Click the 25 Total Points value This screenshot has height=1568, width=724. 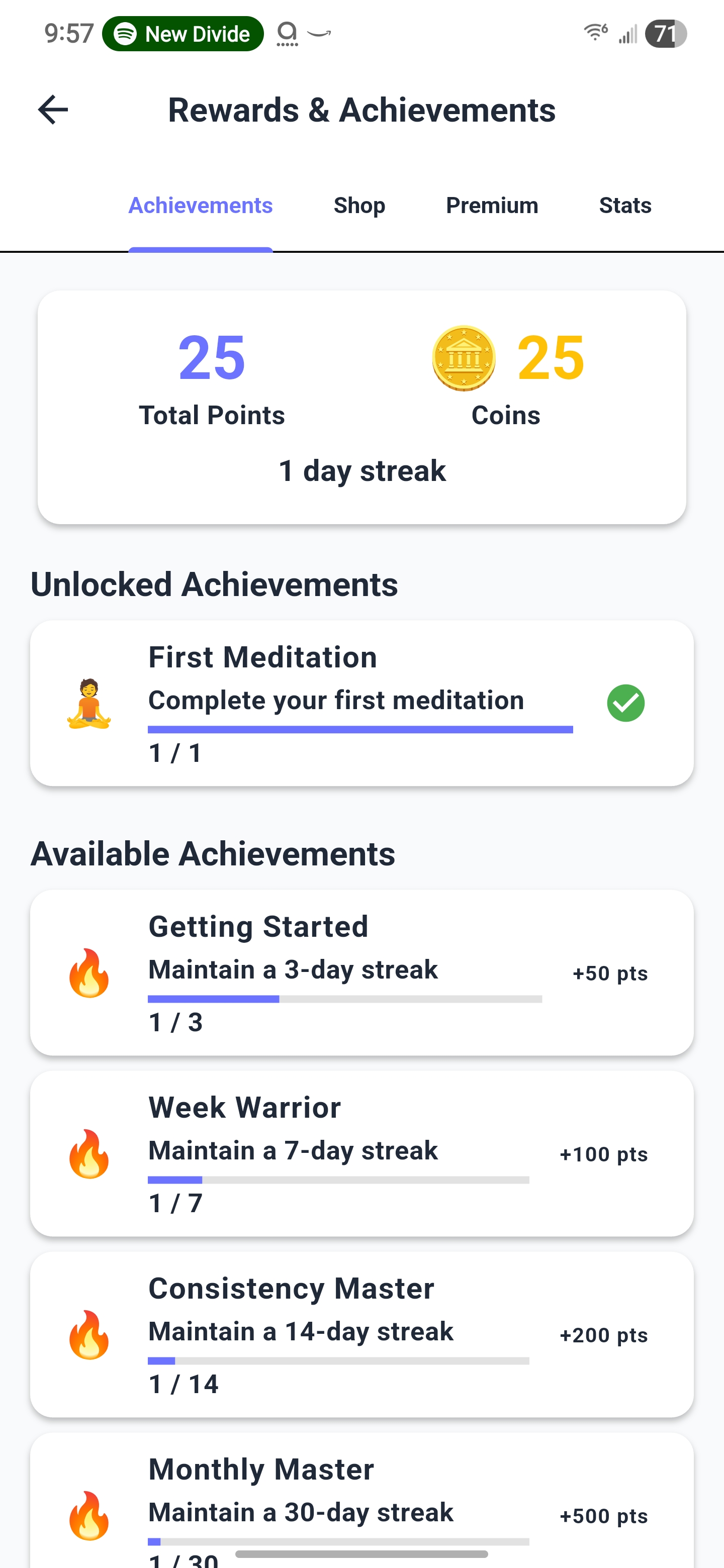coord(211,358)
